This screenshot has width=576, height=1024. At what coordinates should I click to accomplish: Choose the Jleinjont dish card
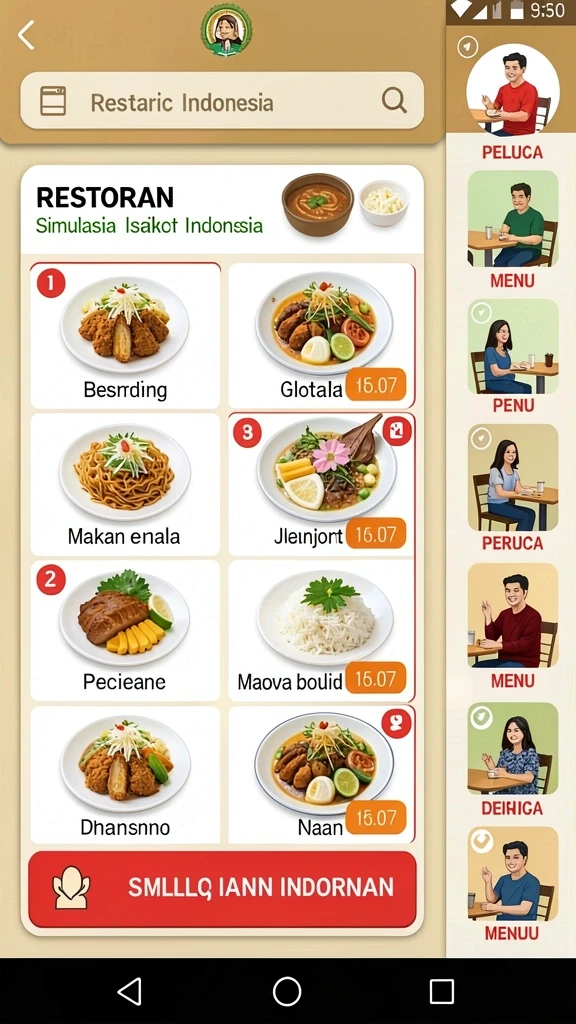click(x=322, y=484)
